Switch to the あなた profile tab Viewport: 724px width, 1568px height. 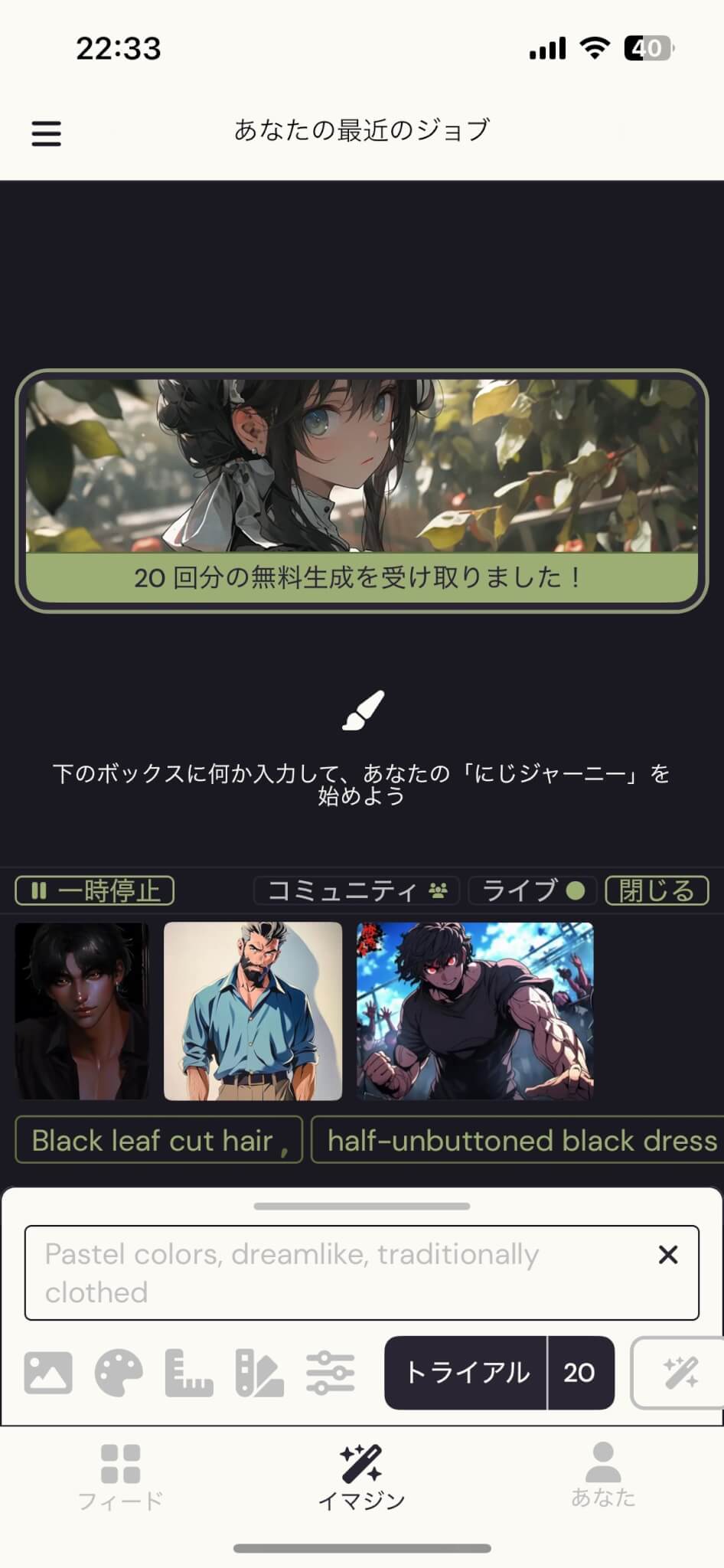tap(603, 1475)
